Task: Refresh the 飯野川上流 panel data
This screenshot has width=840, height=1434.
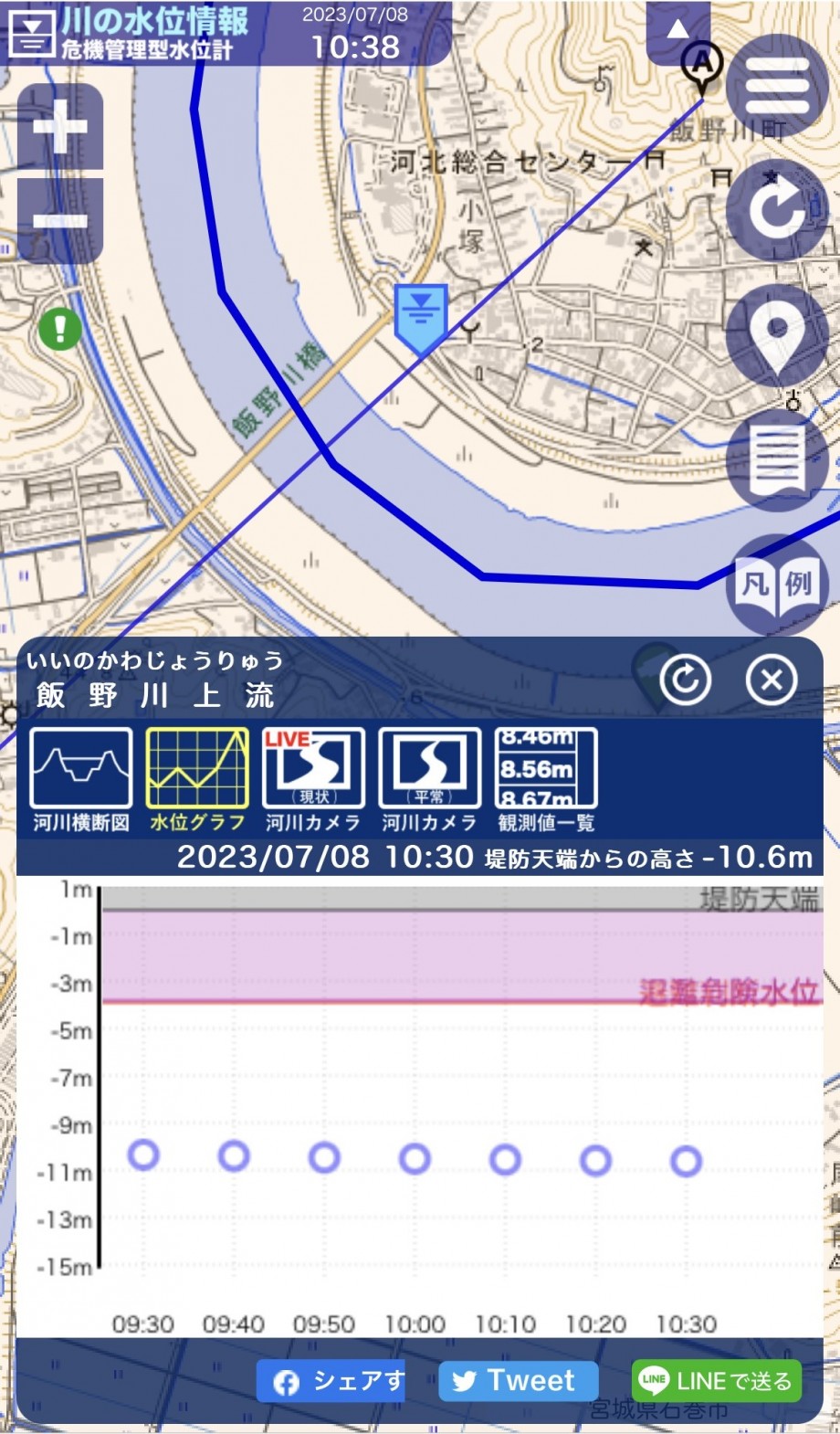Action: tap(686, 680)
